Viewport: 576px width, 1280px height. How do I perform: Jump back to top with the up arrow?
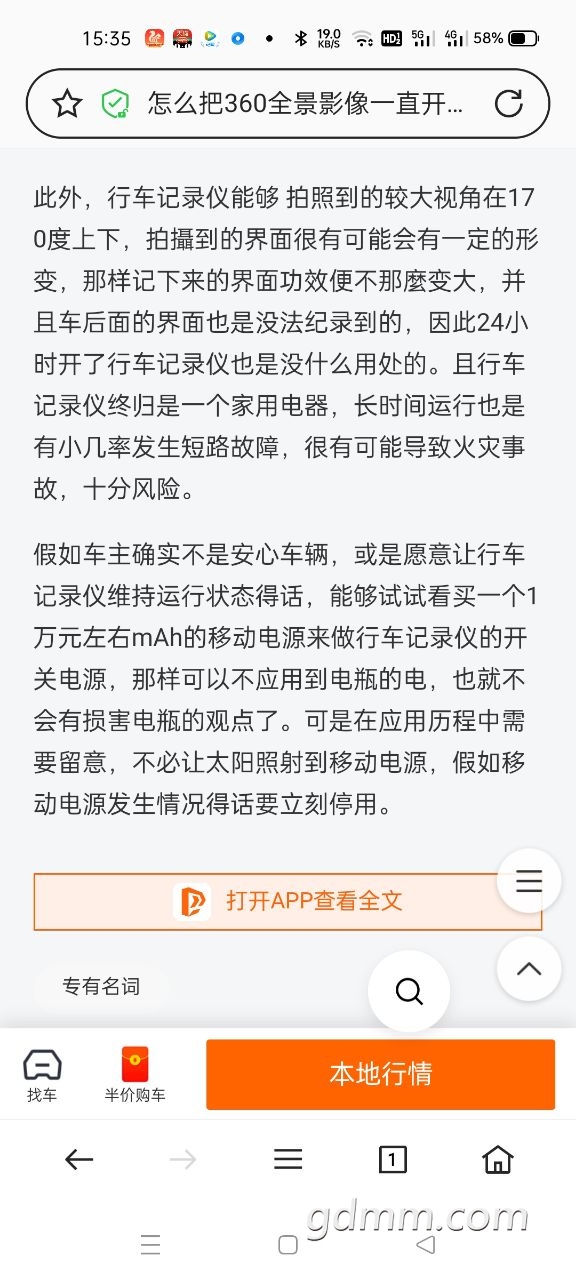tap(529, 968)
